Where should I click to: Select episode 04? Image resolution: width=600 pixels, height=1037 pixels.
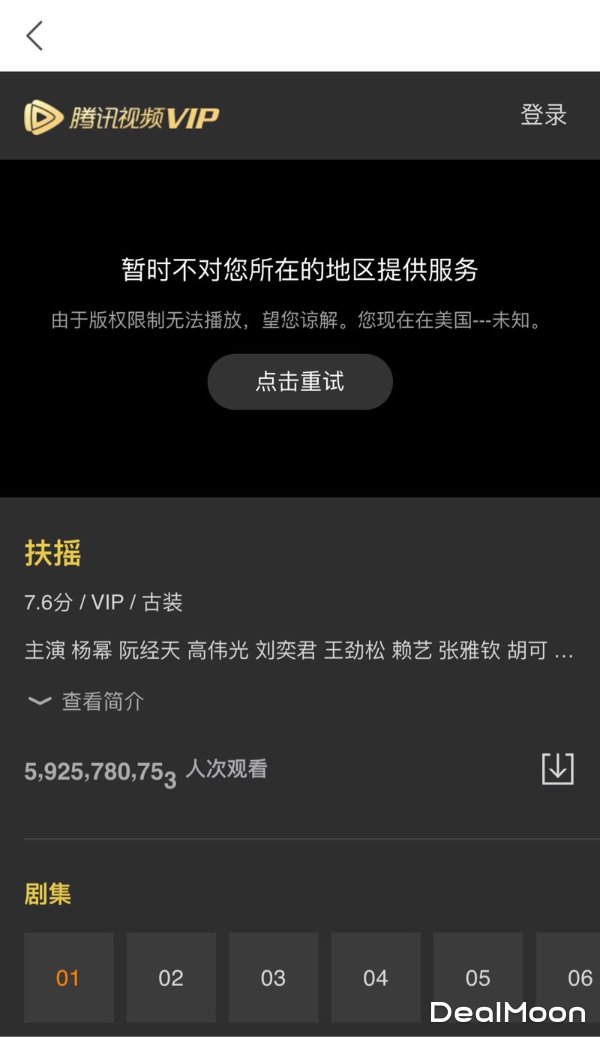point(376,977)
